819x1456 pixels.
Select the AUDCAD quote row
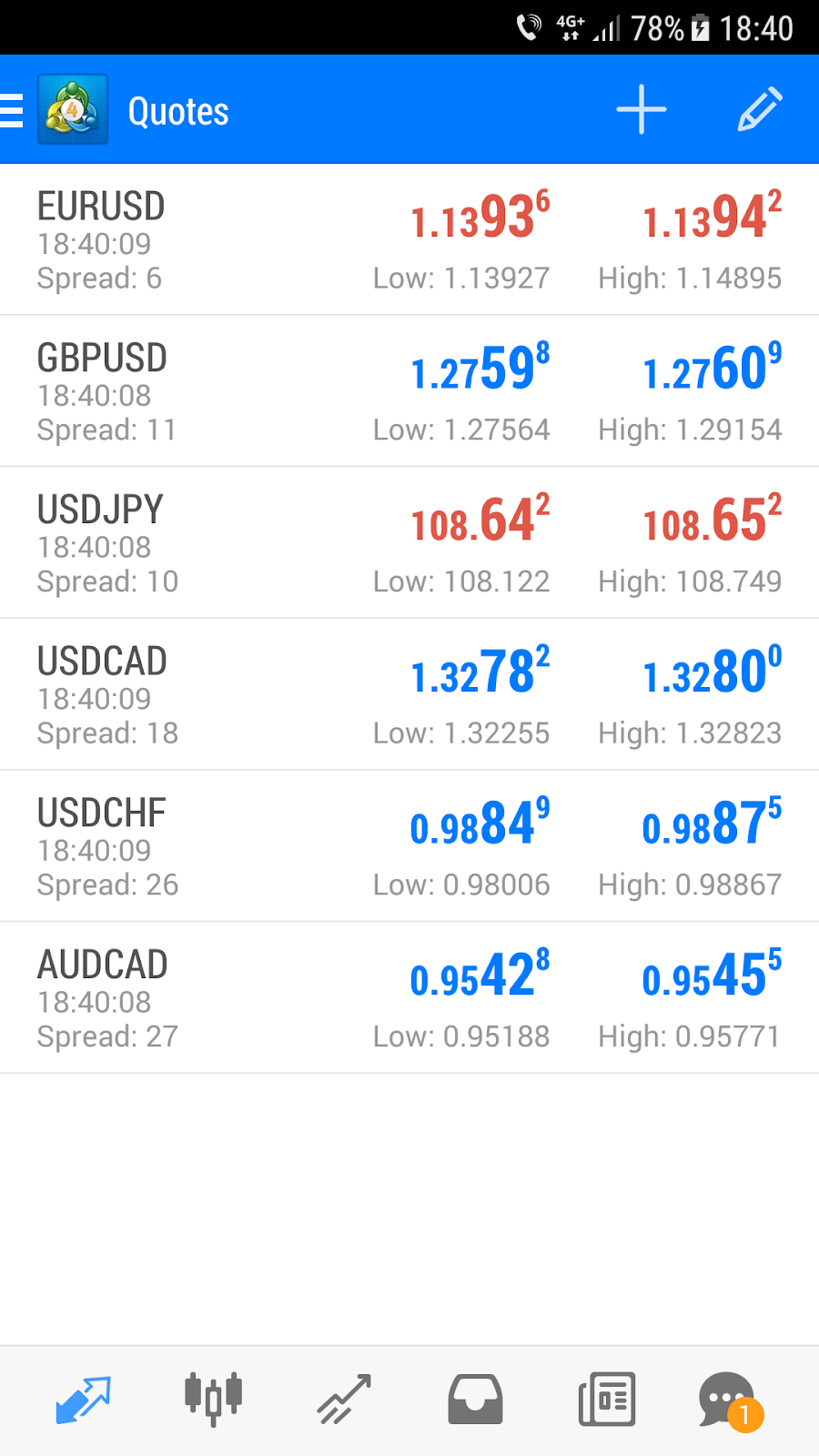click(409, 998)
